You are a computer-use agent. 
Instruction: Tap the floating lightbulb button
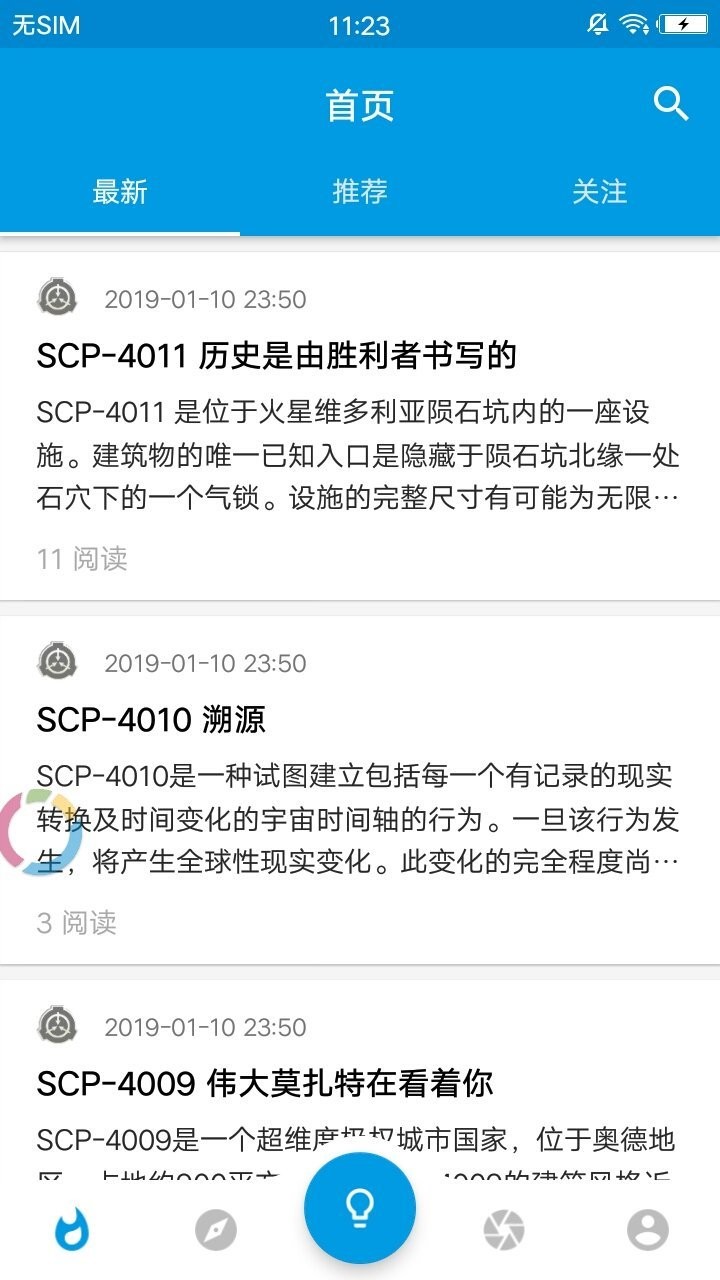[x=360, y=1208]
